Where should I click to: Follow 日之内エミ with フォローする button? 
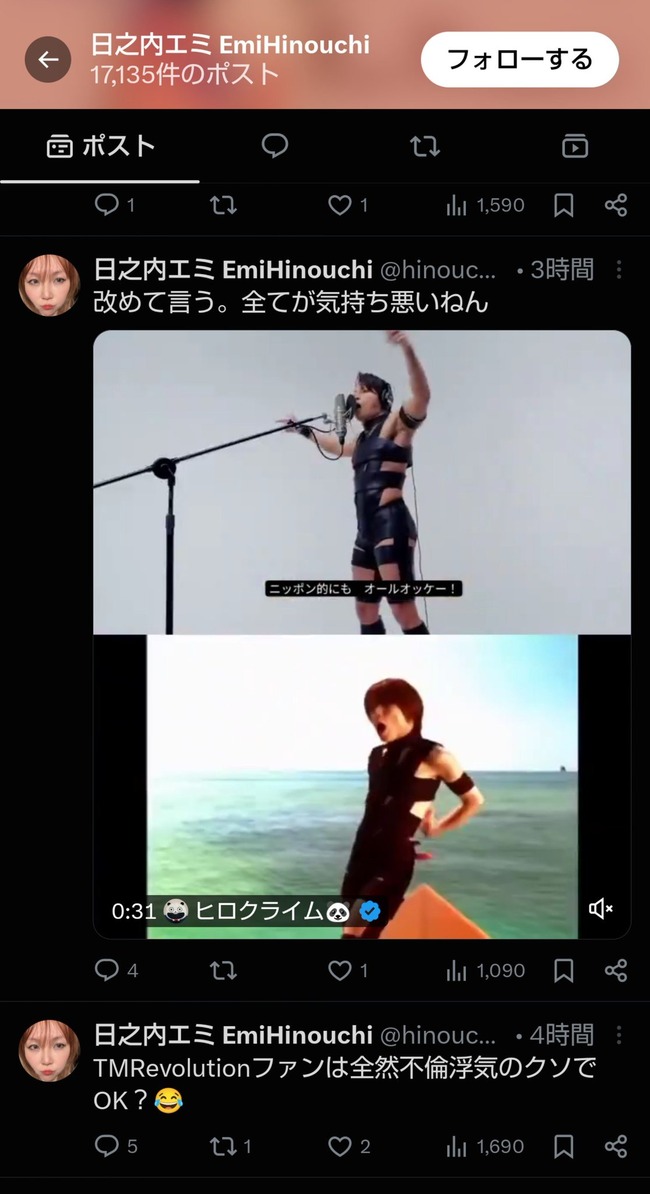(520, 59)
